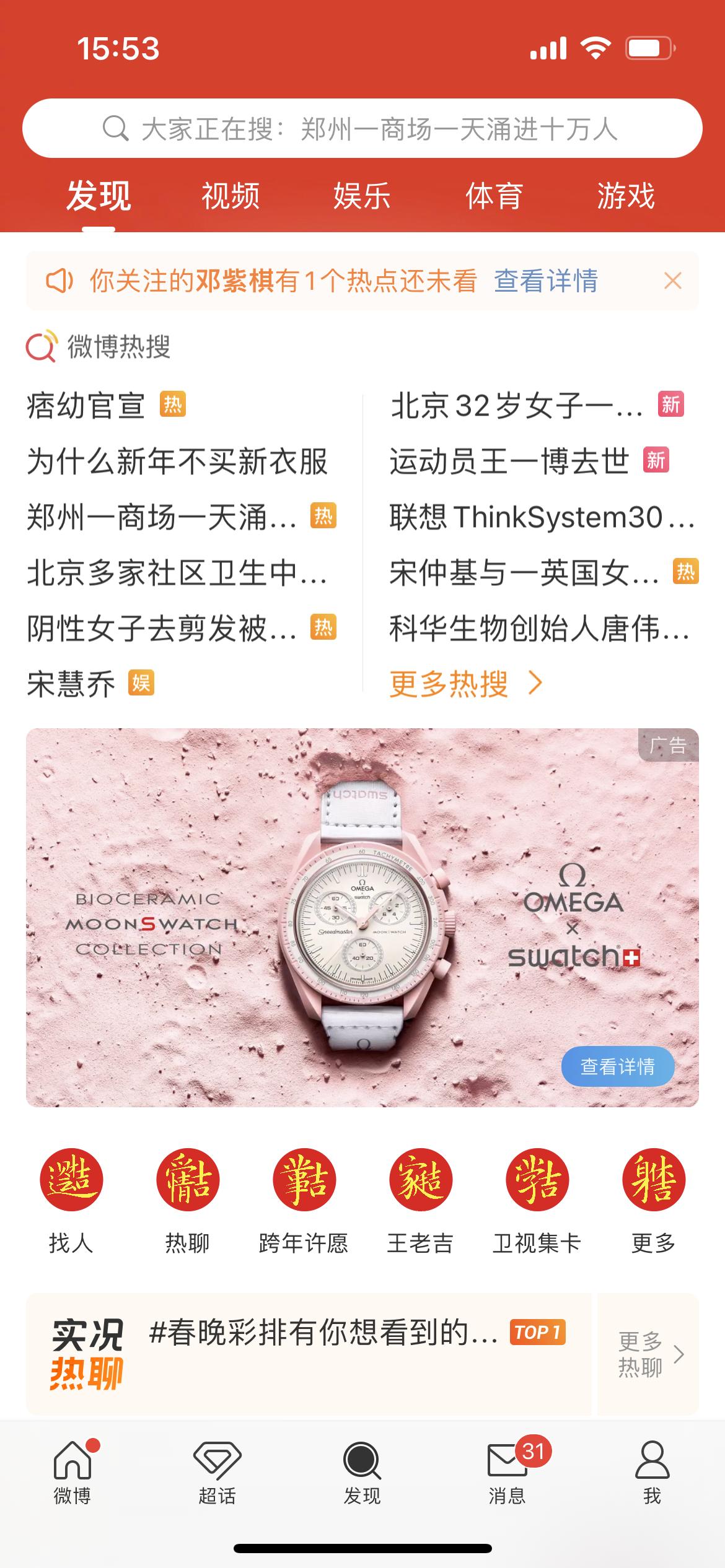Open the 卫视集卡 shortcut
This screenshot has height=1568, width=725.
coord(537,1195)
